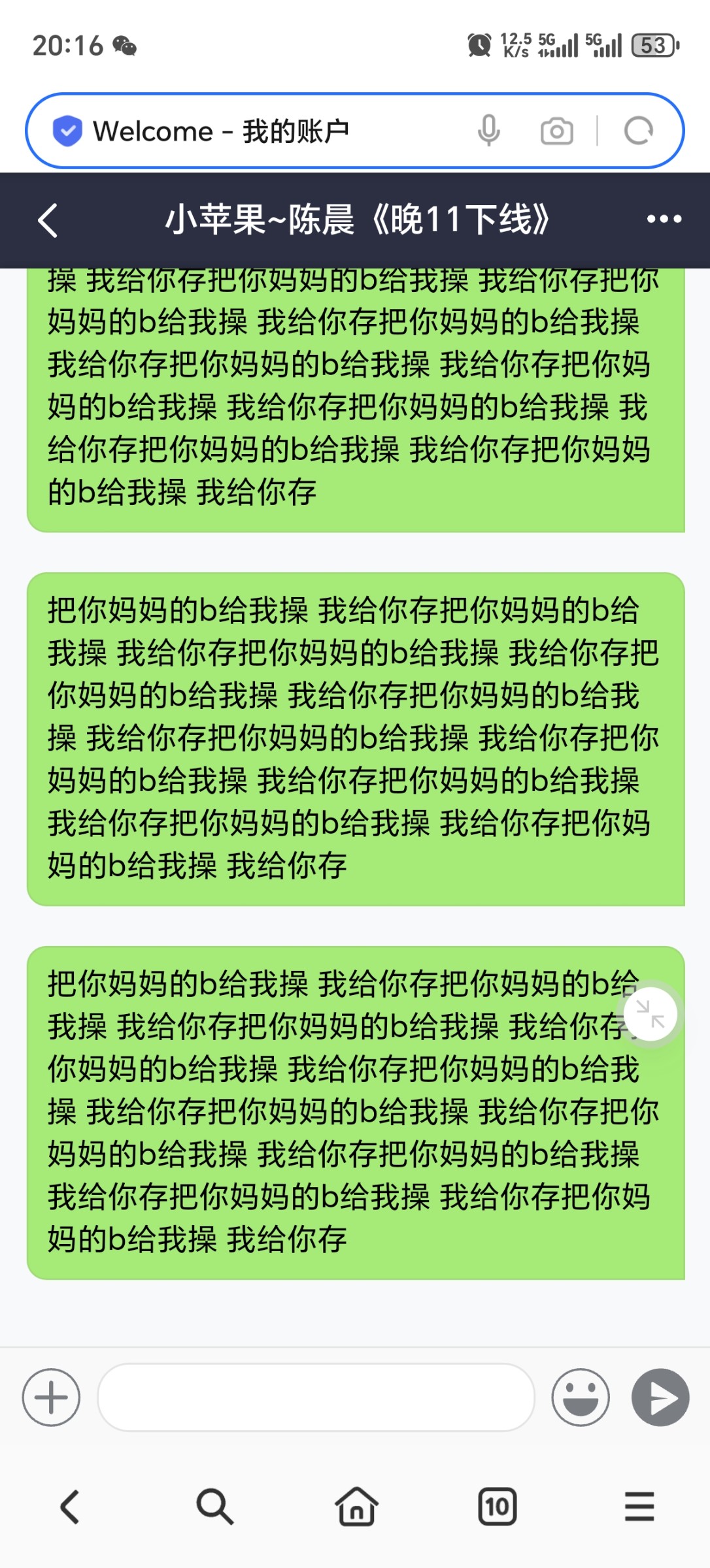This screenshot has width=710, height=1568.
Task: Tap the floating shrink window button
Action: point(651,1014)
